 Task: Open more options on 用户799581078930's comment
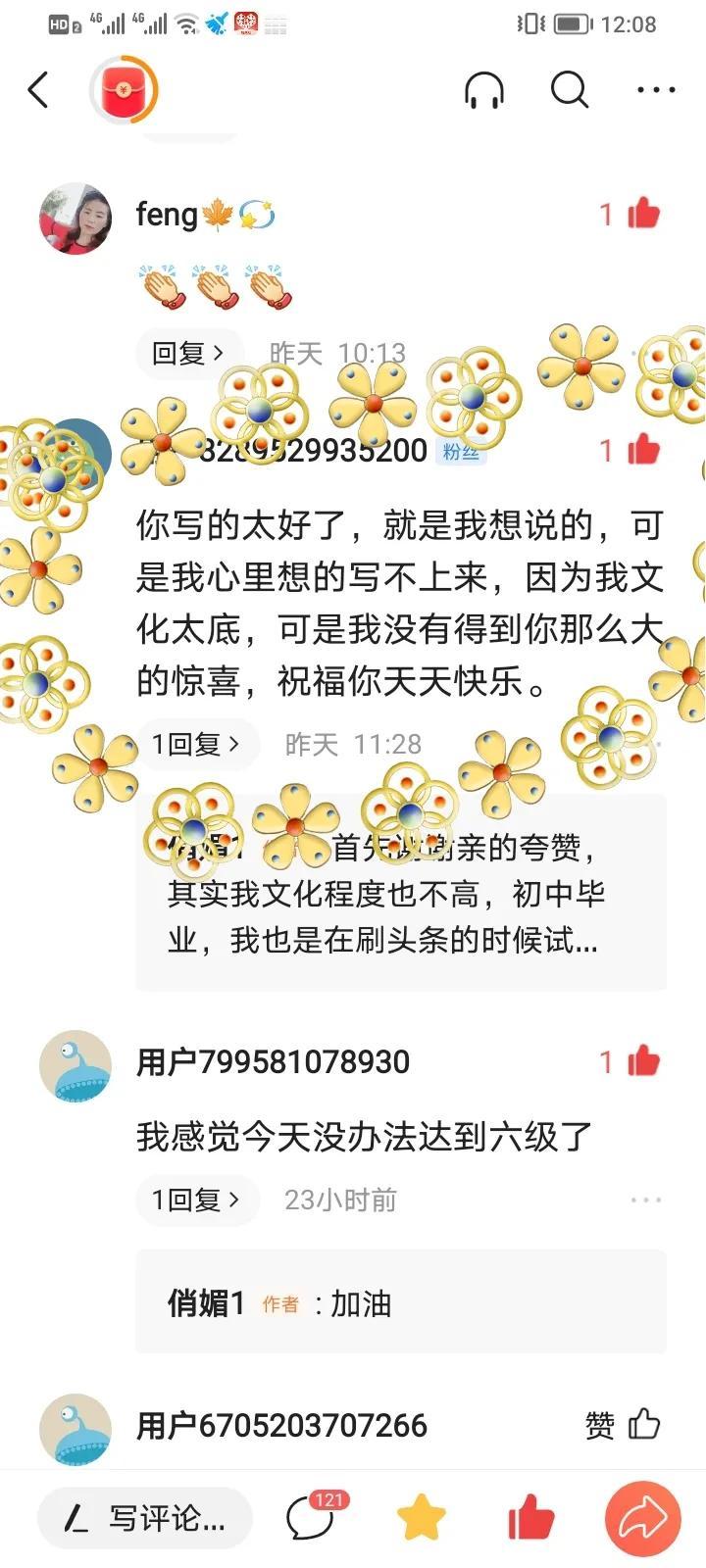pyautogui.click(x=646, y=1200)
